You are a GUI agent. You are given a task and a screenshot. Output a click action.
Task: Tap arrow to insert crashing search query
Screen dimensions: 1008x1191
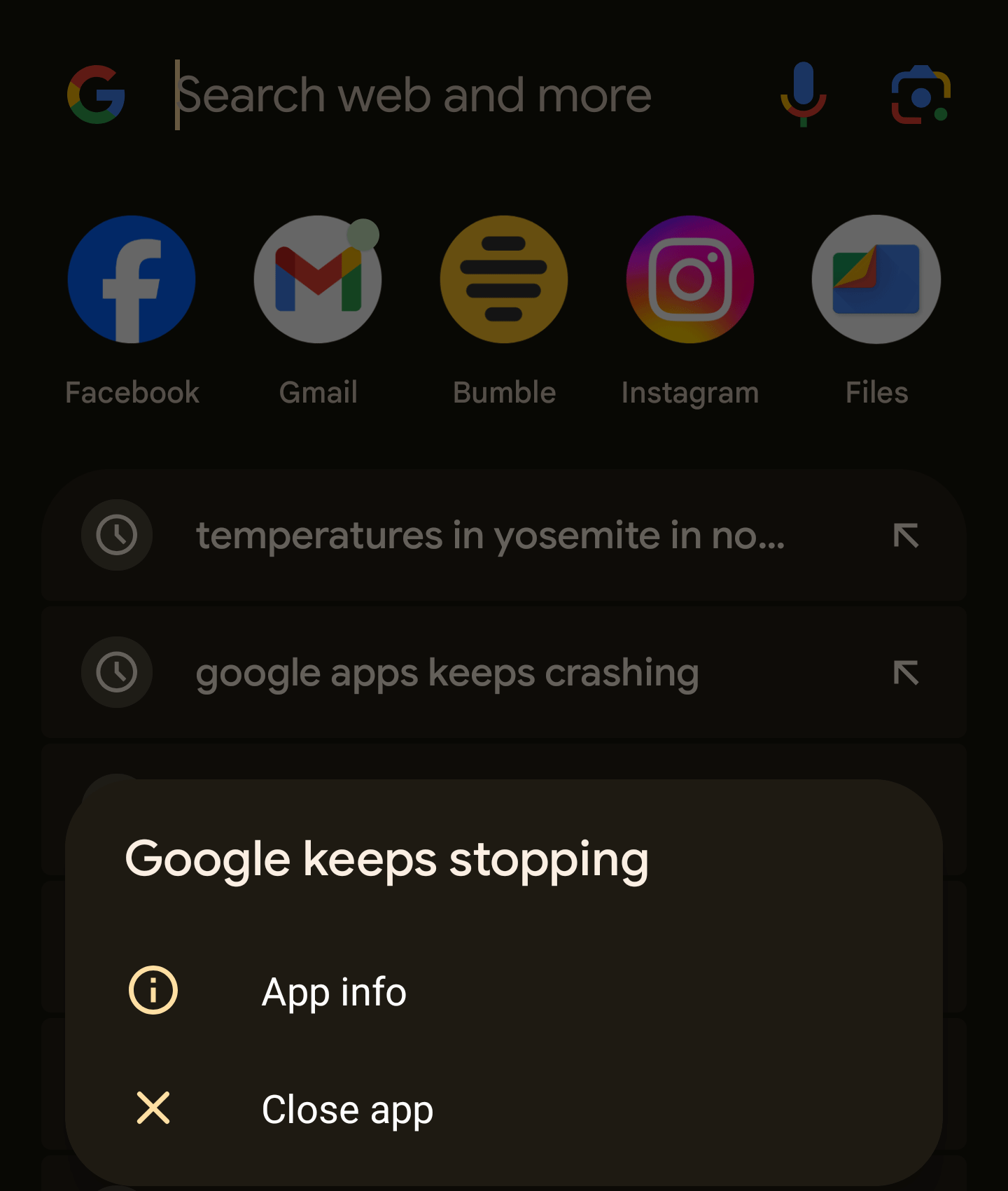906,672
